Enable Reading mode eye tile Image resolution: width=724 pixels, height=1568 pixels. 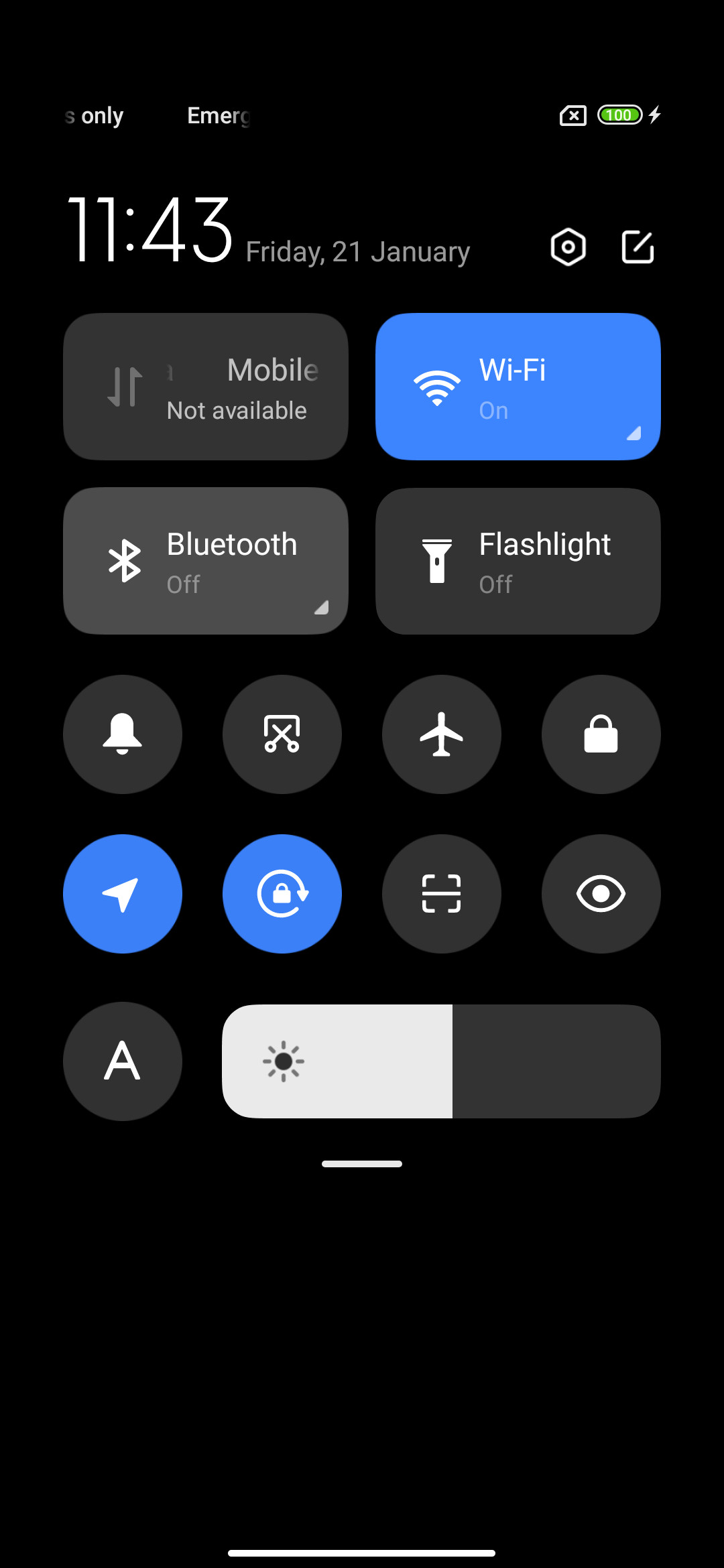point(601,894)
